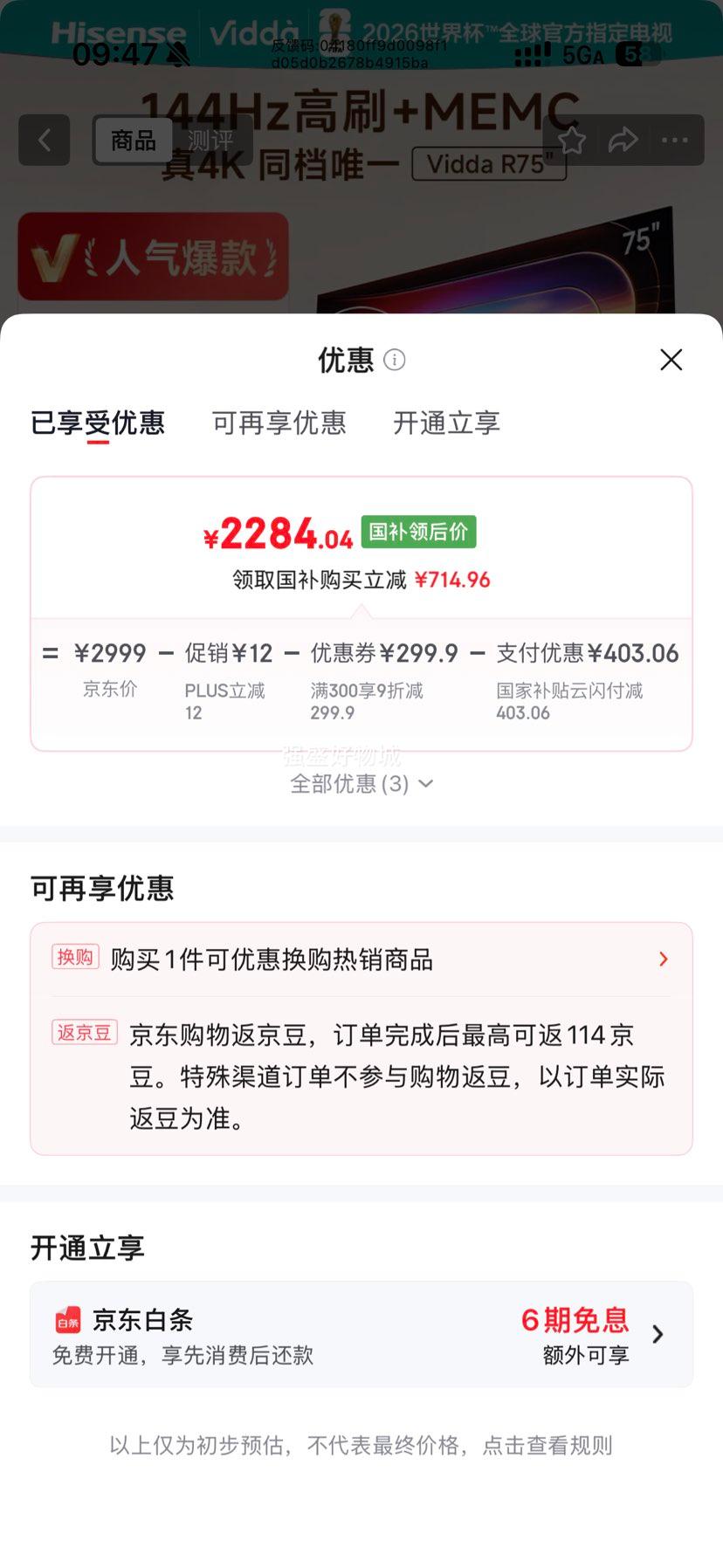The width and height of the screenshot is (723, 1568).
Task: Tap the red 京东白条 app icon
Action: (67, 1320)
